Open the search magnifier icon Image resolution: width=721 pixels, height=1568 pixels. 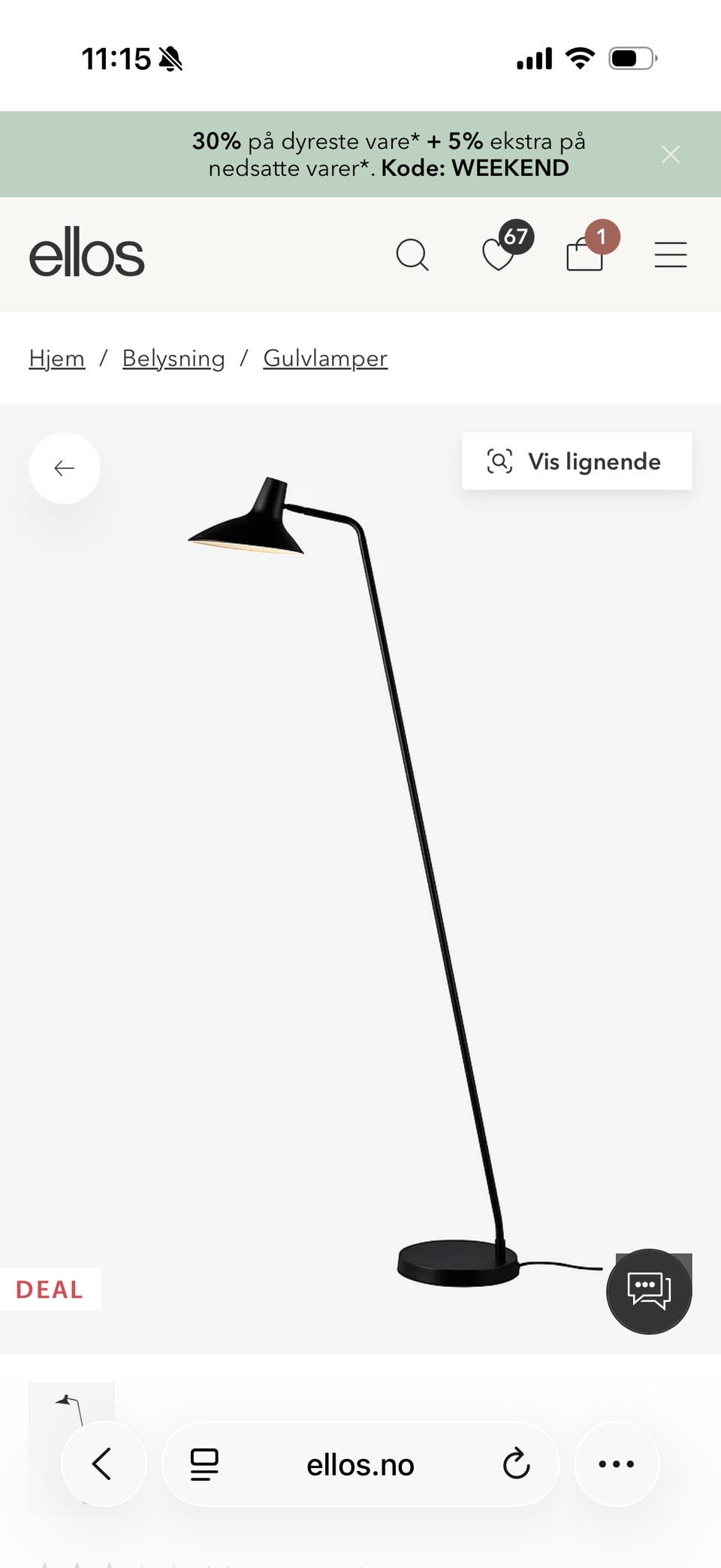413,255
